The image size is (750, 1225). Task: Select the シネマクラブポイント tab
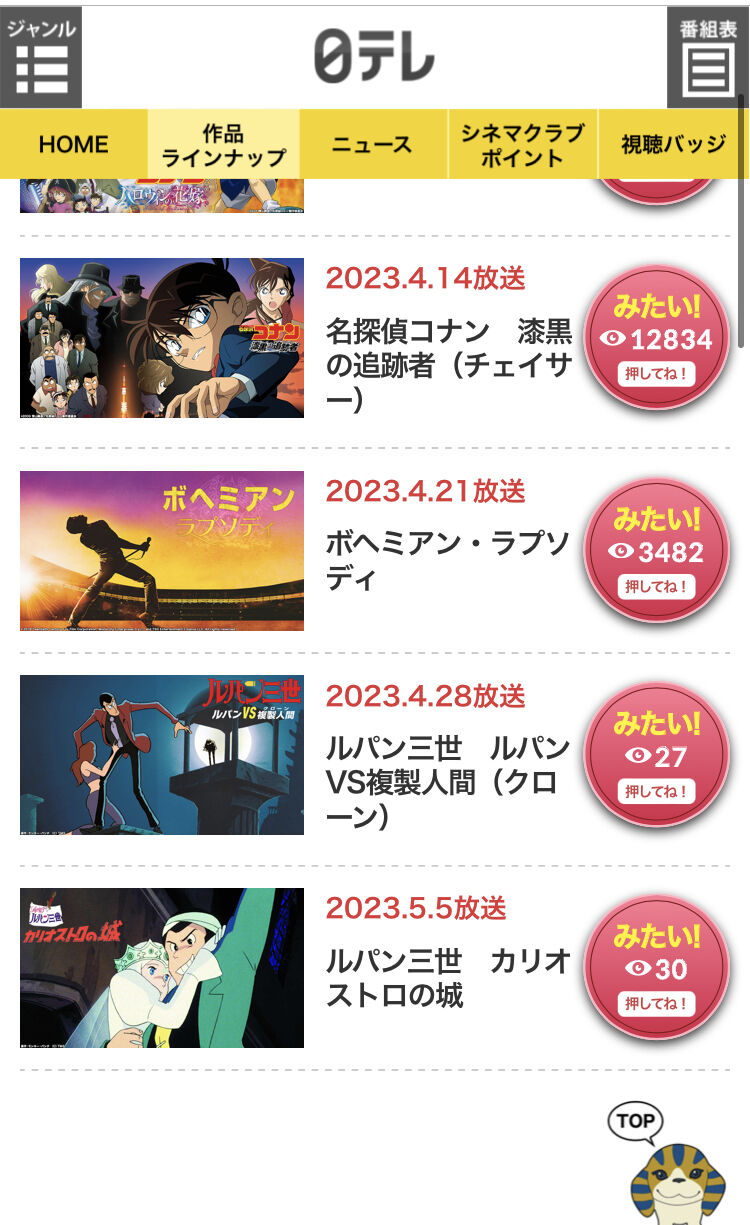tap(521, 145)
